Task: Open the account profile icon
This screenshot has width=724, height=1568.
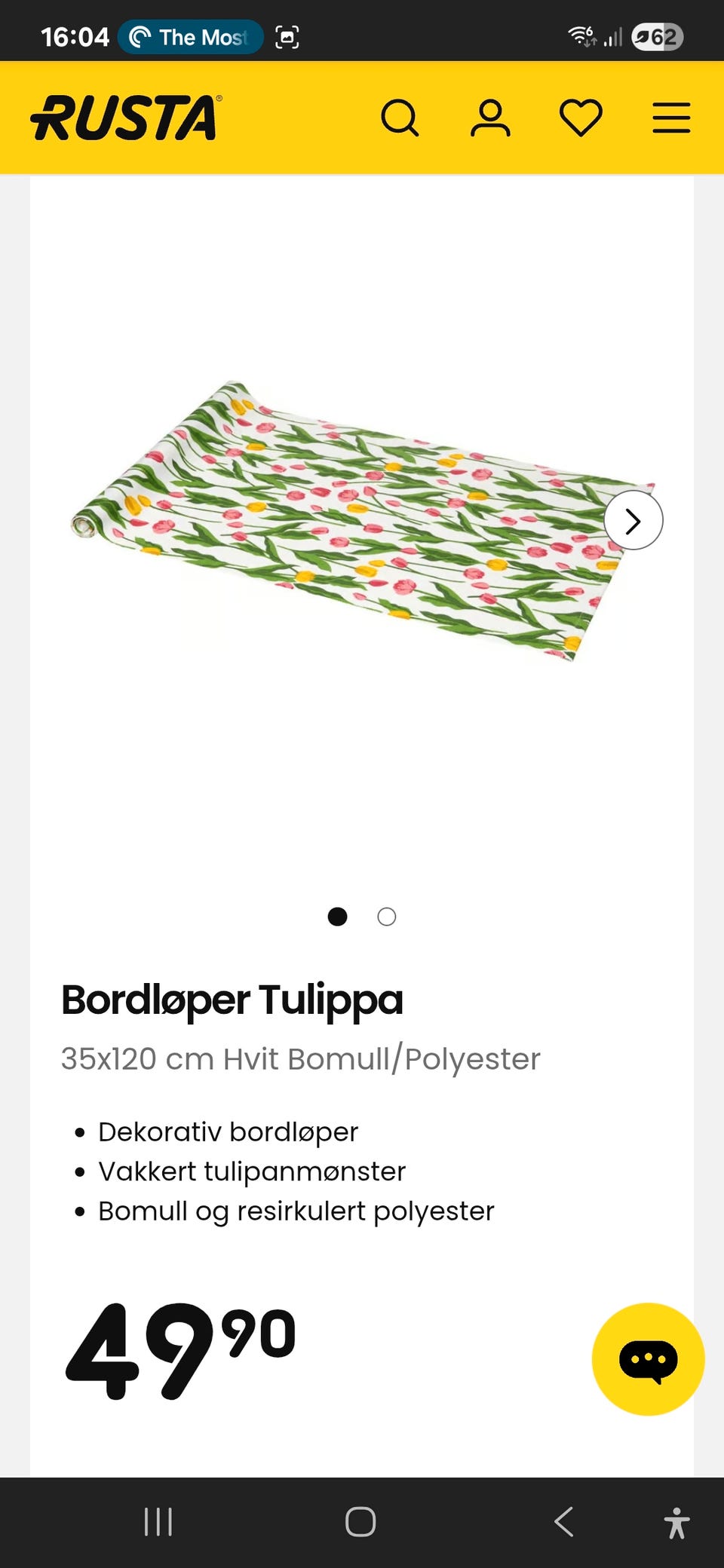Action: tap(491, 118)
